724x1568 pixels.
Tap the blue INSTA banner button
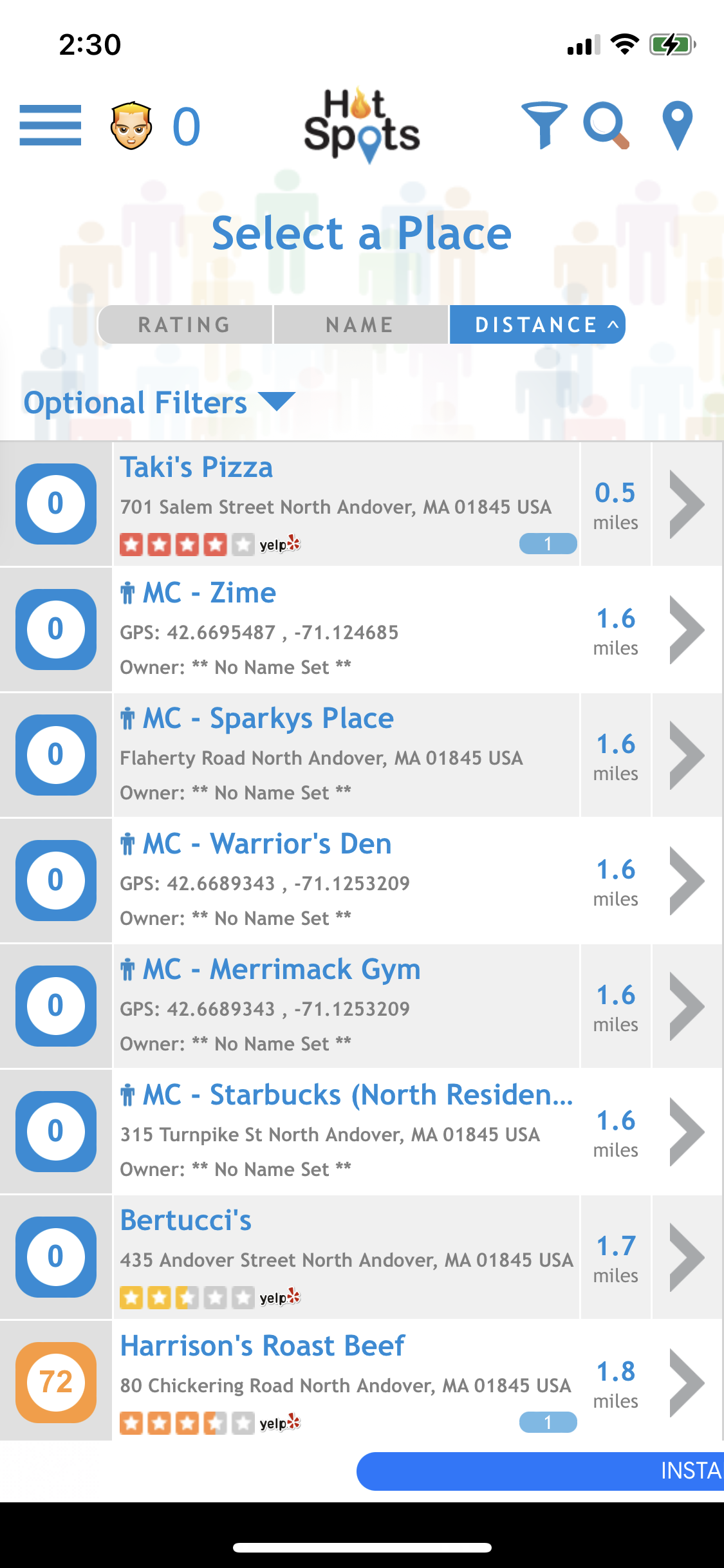click(x=541, y=1471)
